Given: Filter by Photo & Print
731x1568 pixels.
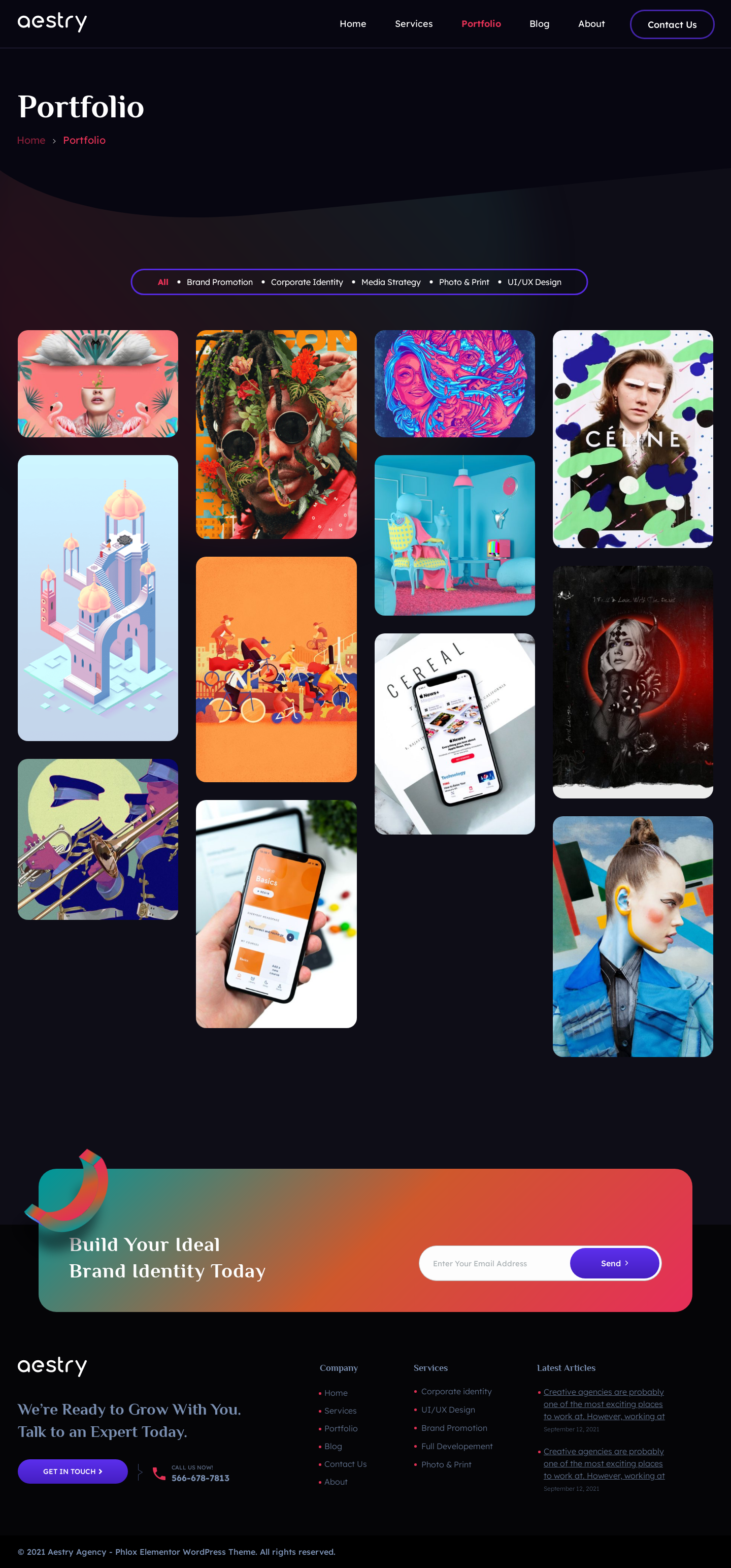Looking at the screenshot, I should (463, 282).
